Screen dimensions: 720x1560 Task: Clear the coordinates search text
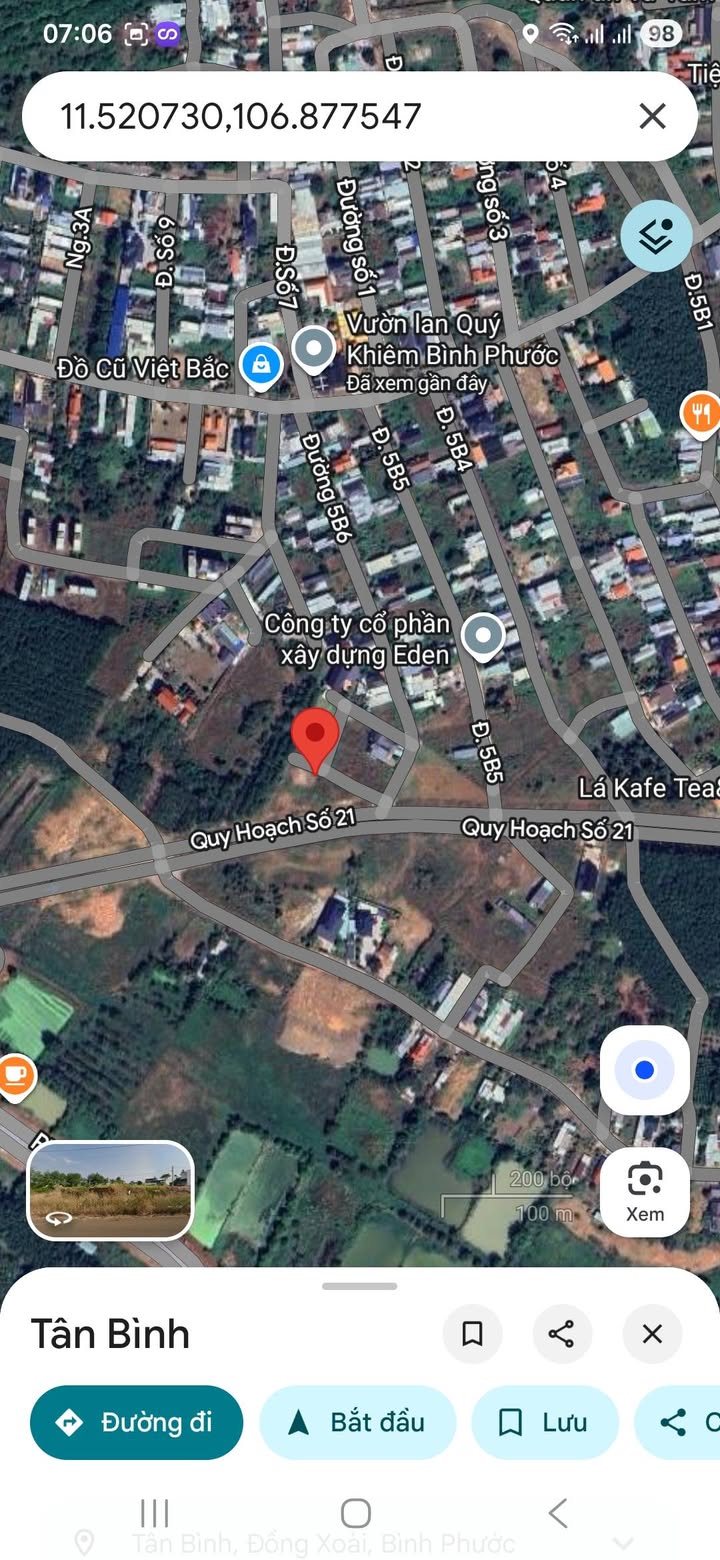pos(652,117)
